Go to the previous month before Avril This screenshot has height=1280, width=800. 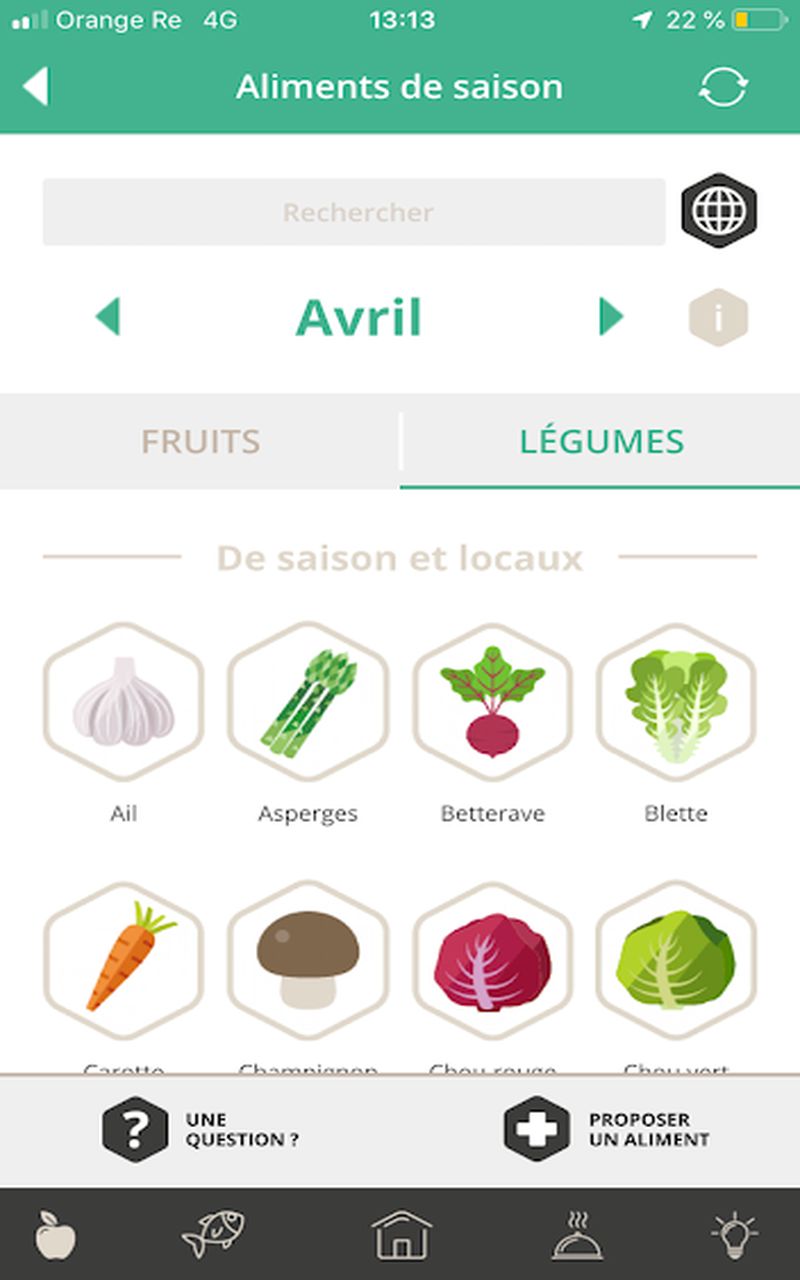point(107,317)
